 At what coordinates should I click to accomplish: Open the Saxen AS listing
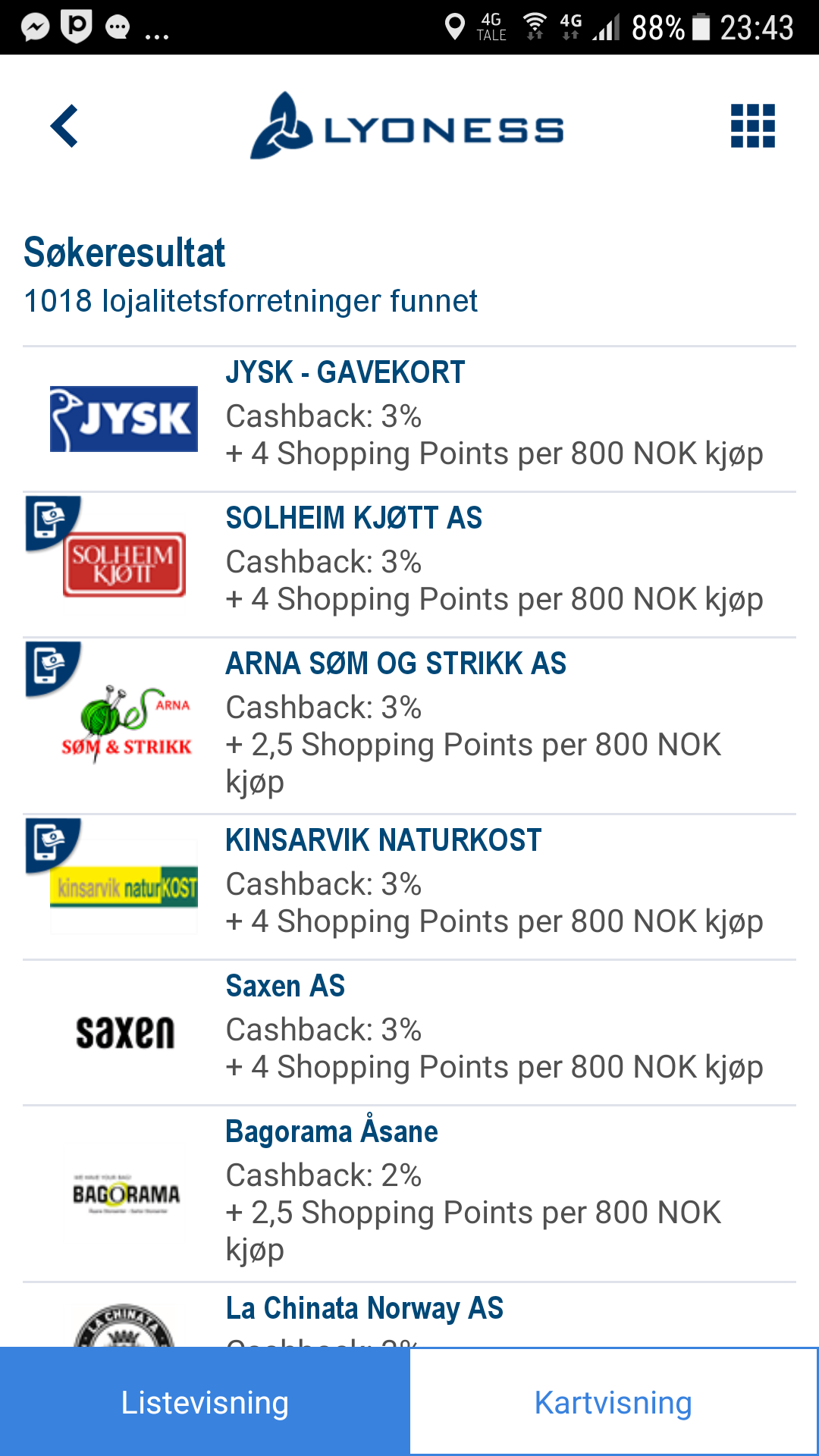point(409,1033)
